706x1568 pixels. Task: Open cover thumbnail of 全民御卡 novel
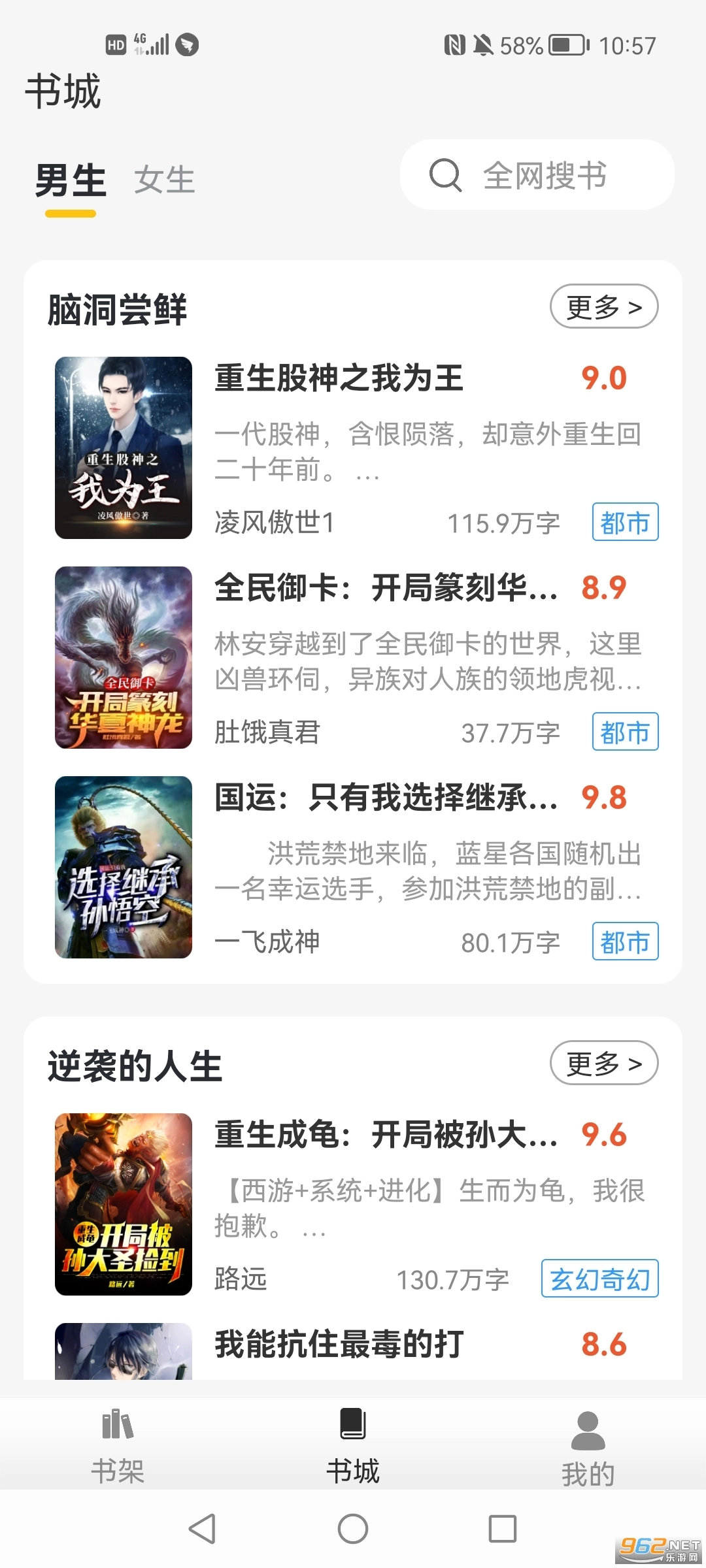(123, 660)
